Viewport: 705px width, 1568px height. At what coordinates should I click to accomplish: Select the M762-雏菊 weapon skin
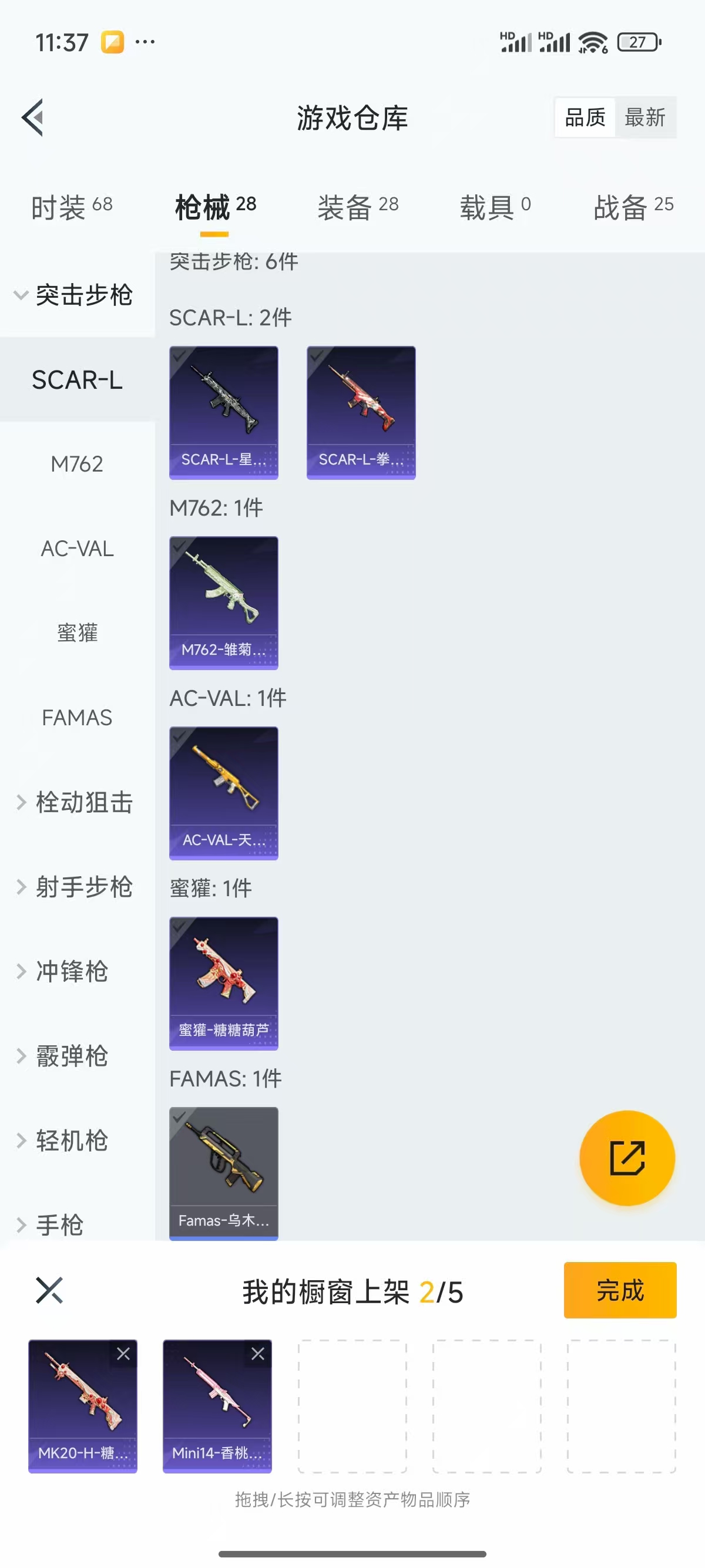223,602
